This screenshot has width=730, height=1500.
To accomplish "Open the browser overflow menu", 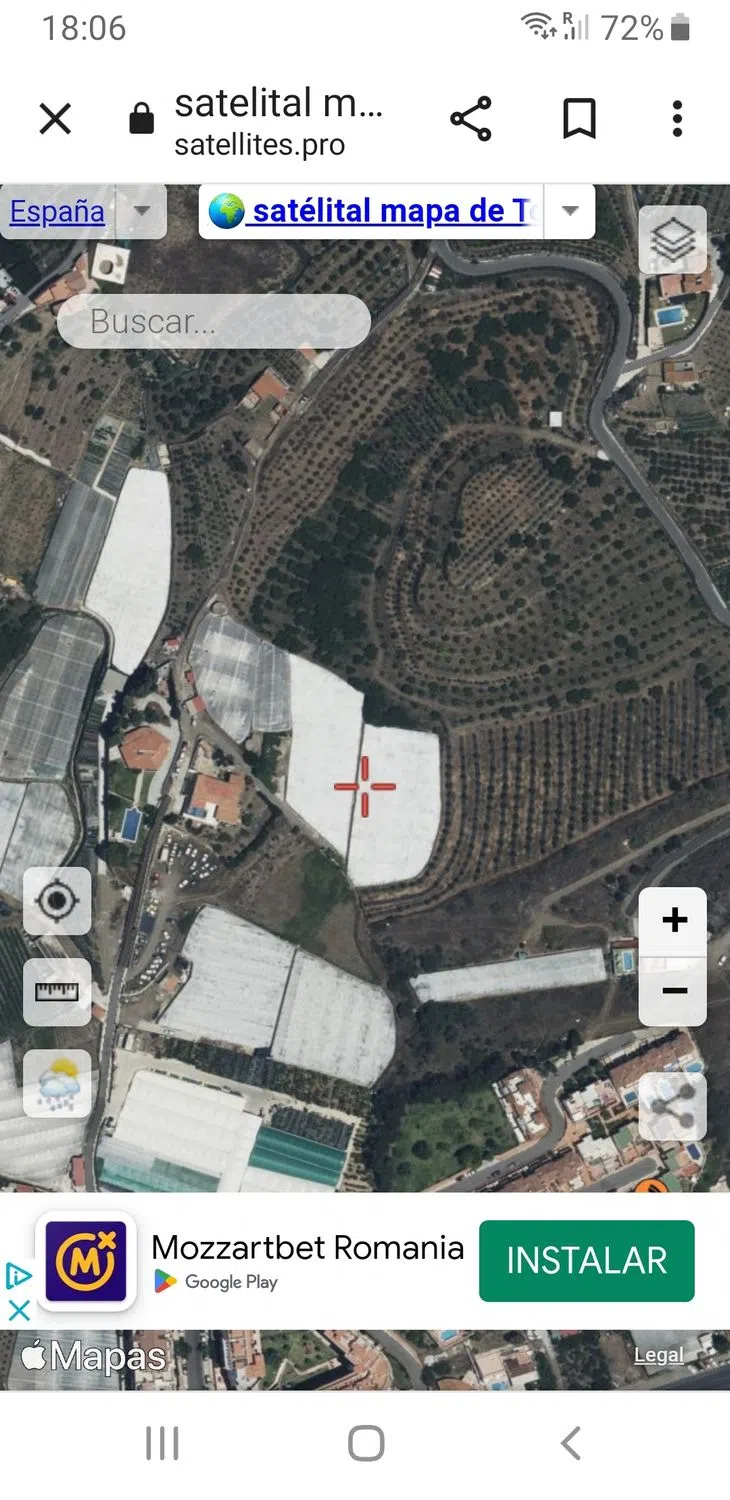I will tap(677, 120).
